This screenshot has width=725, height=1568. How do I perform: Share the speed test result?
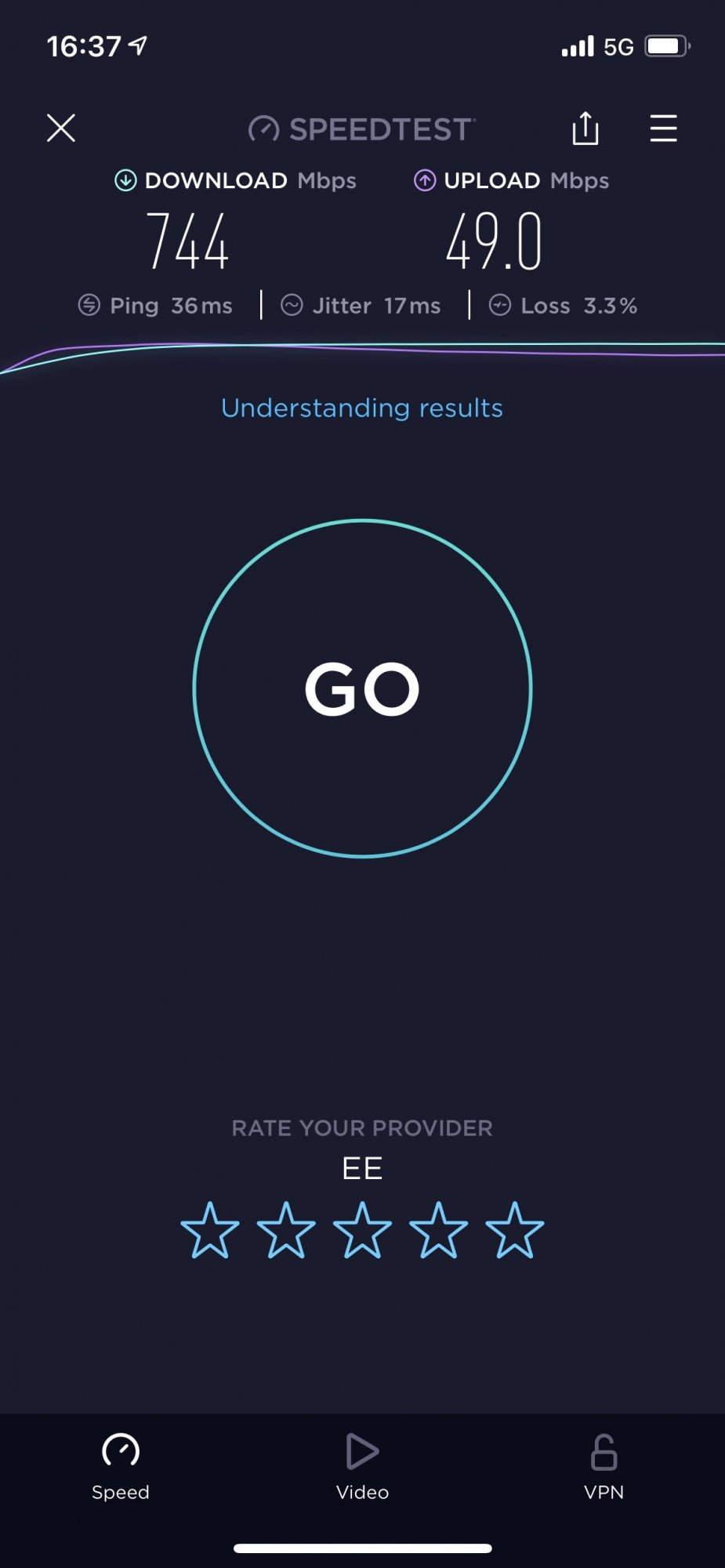(x=585, y=128)
